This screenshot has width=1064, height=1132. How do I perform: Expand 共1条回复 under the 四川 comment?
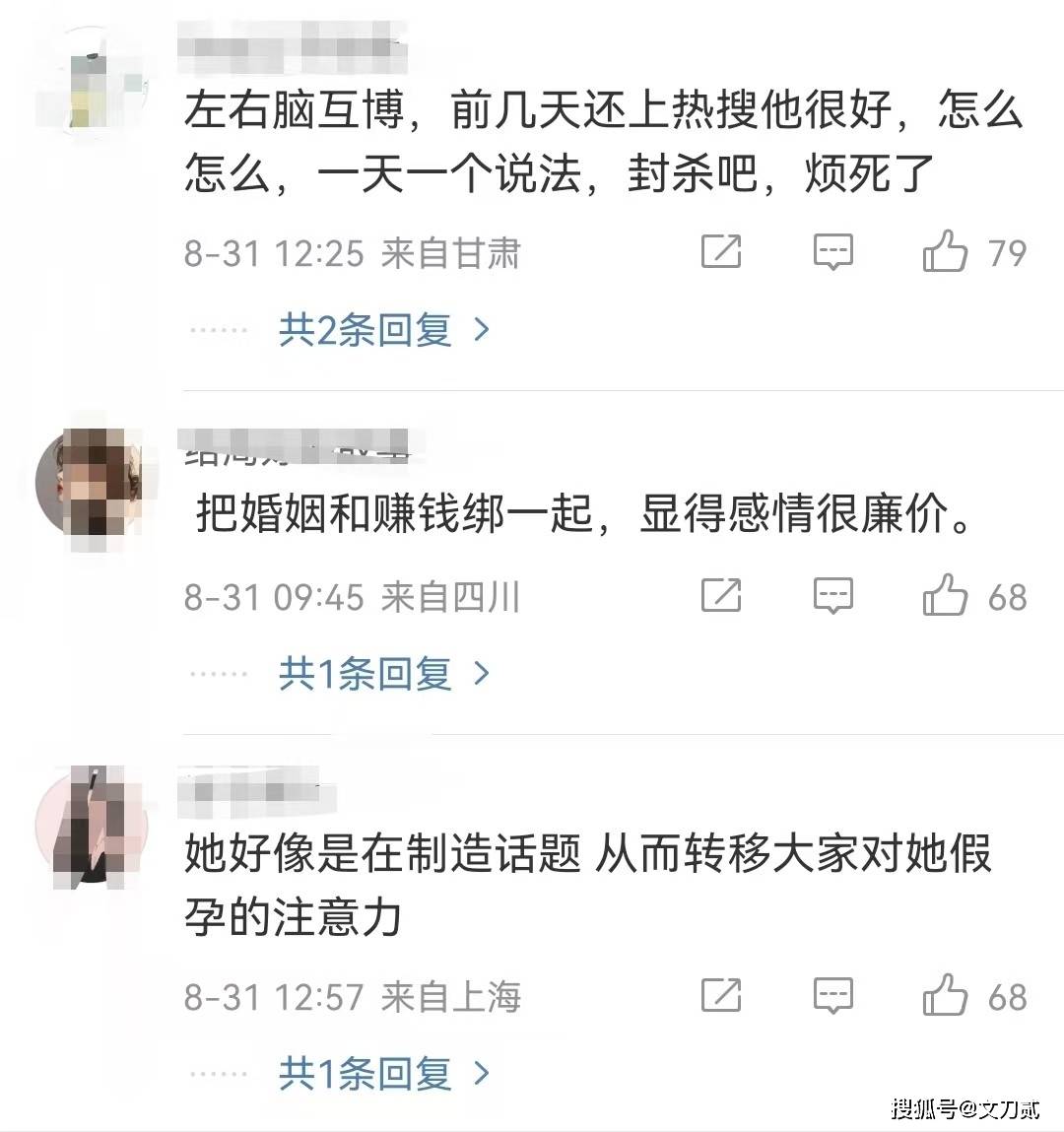[384, 674]
